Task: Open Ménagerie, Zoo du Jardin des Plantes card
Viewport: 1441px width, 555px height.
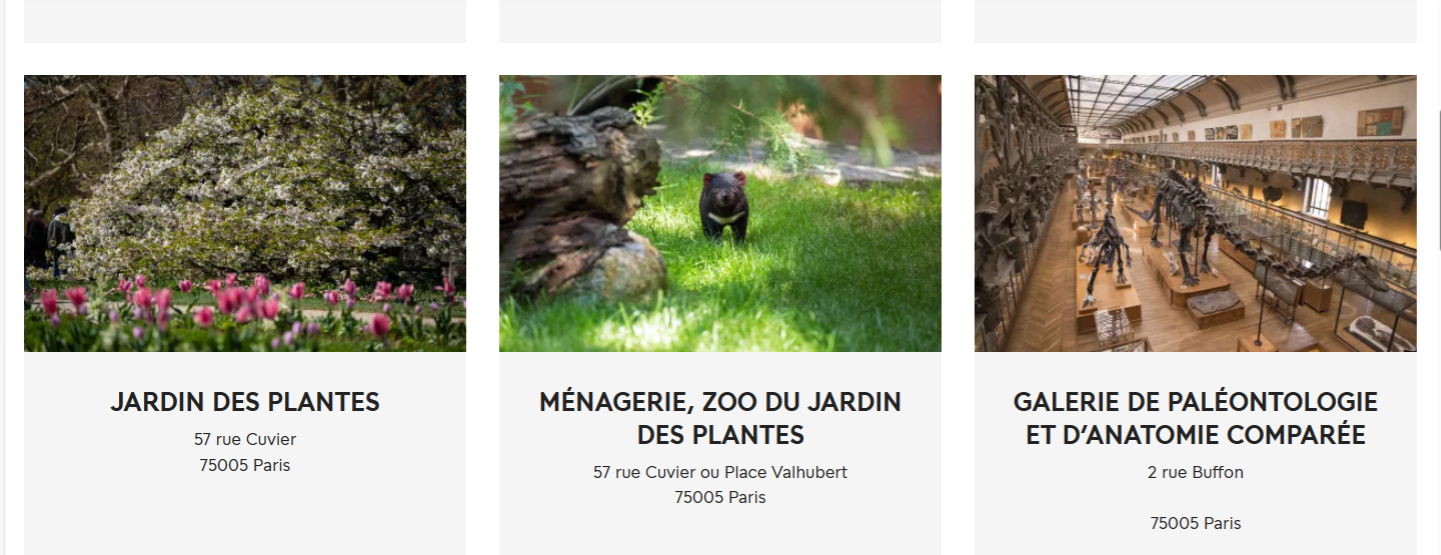Action: point(720,417)
